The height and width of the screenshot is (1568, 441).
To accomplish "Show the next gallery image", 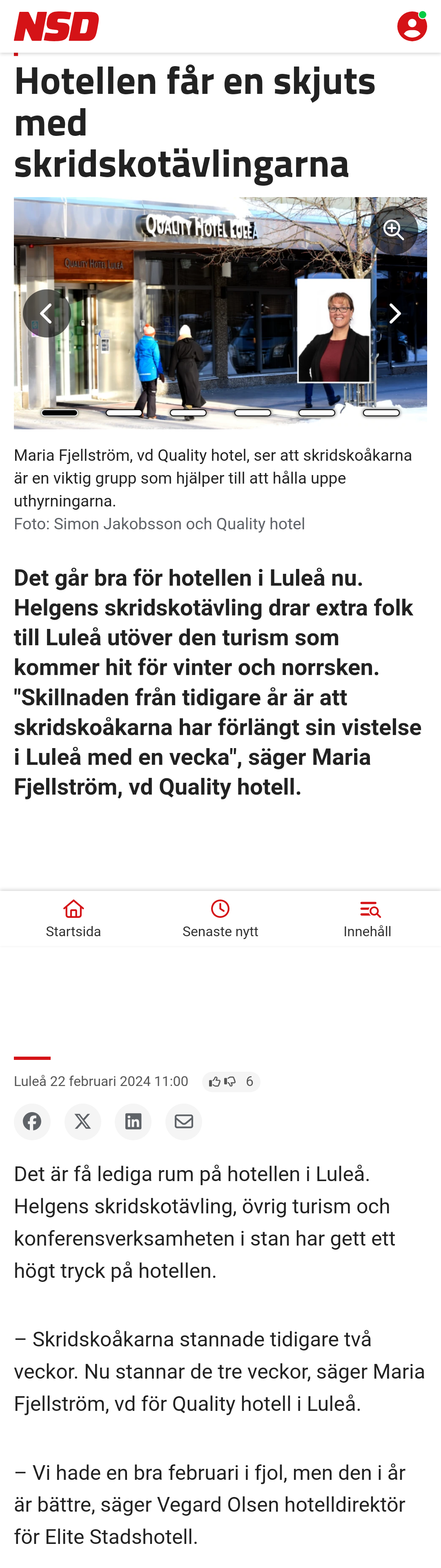I will tap(394, 313).
